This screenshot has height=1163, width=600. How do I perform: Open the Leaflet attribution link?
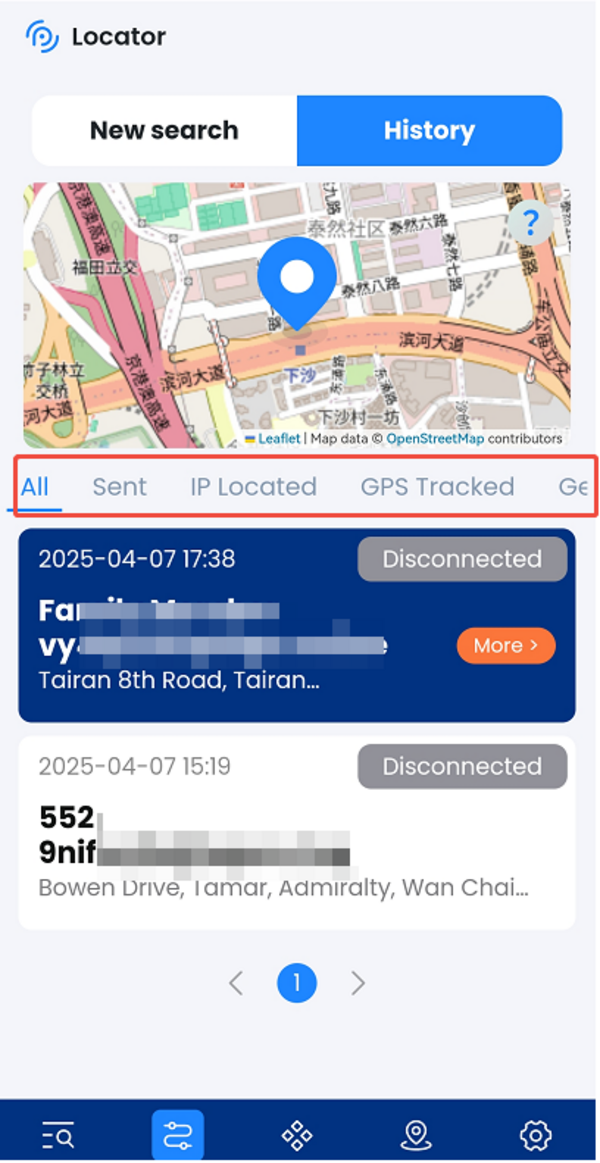click(x=279, y=439)
